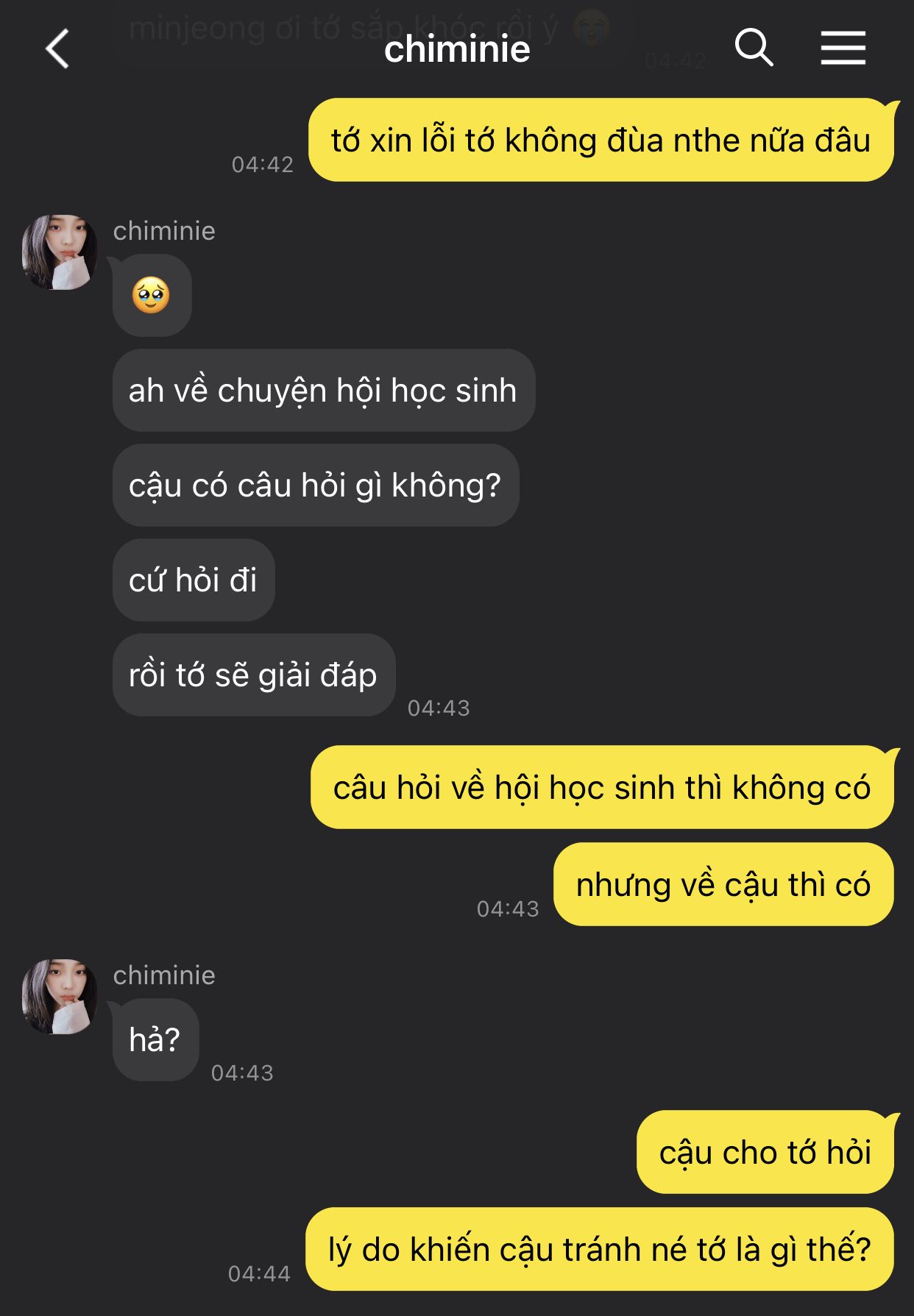The height and width of the screenshot is (1316, 914).
Task: View chiminie's avatar next to the pleading emoji
Action: coord(60,252)
